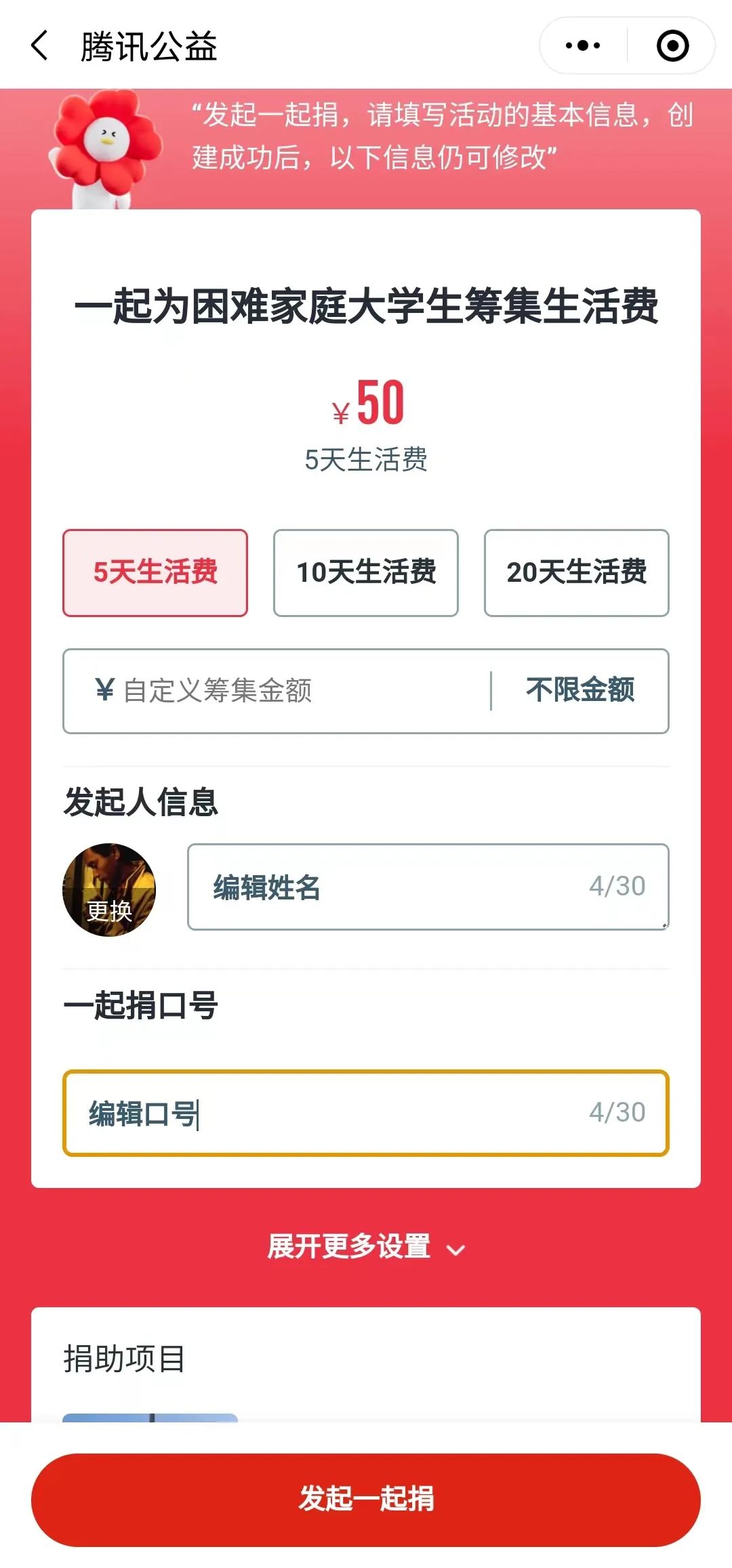Pick the 20天生活费 amount option
732x1568 pixels.
[x=577, y=572]
